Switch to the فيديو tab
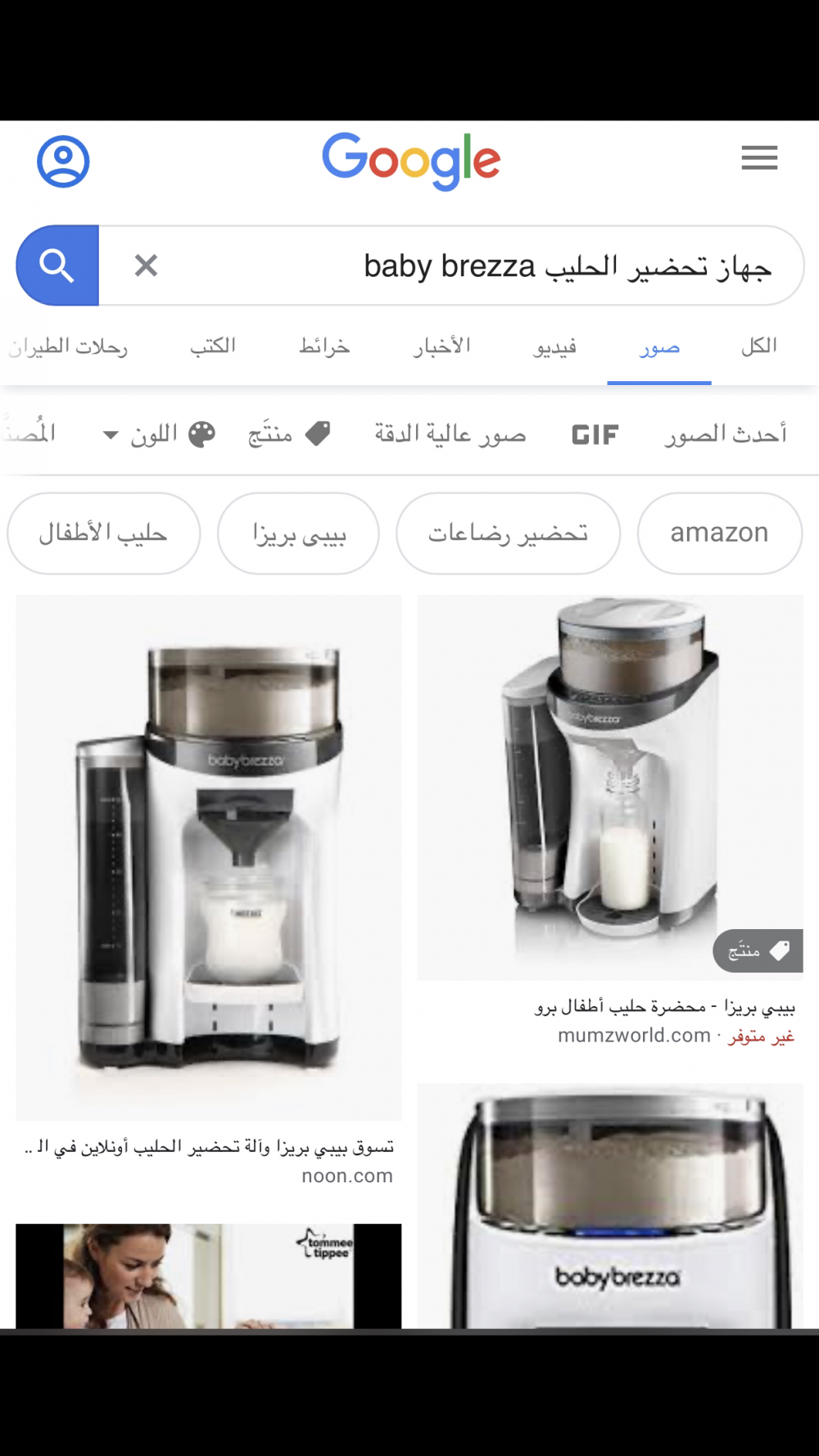Image resolution: width=819 pixels, height=1456 pixels. click(x=554, y=347)
